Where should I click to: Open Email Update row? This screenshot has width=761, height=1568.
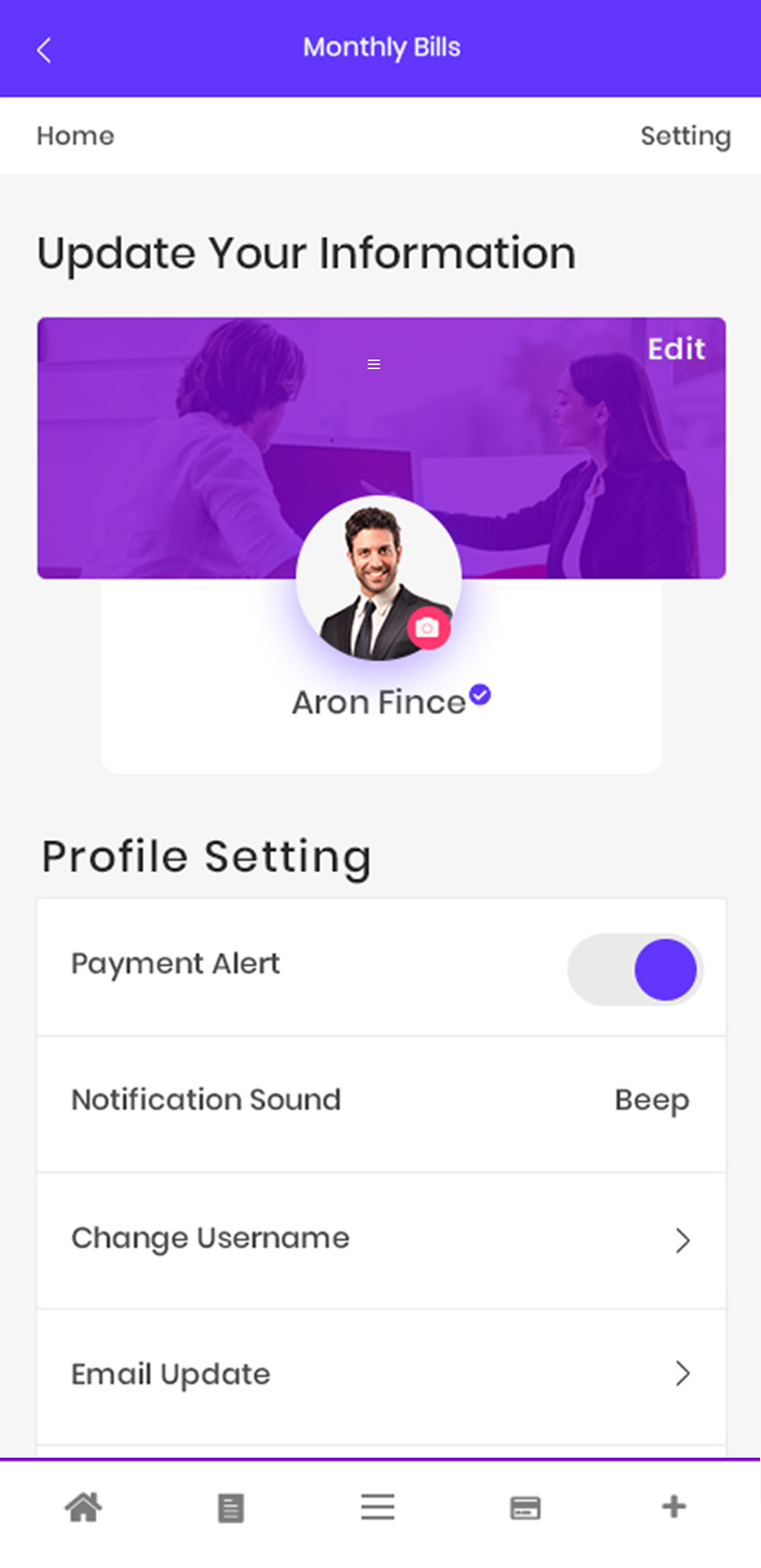coord(381,1376)
